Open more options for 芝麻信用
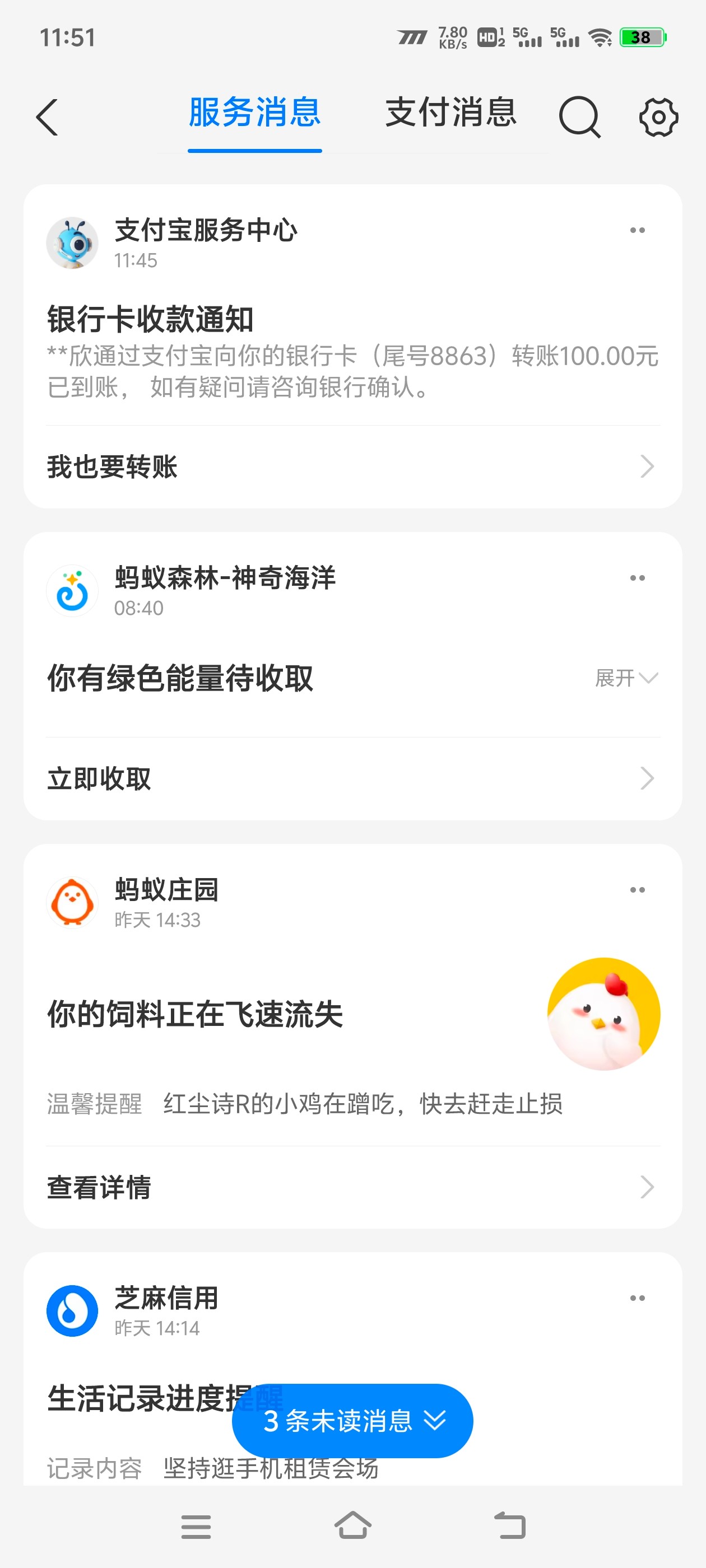 tap(637, 1298)
